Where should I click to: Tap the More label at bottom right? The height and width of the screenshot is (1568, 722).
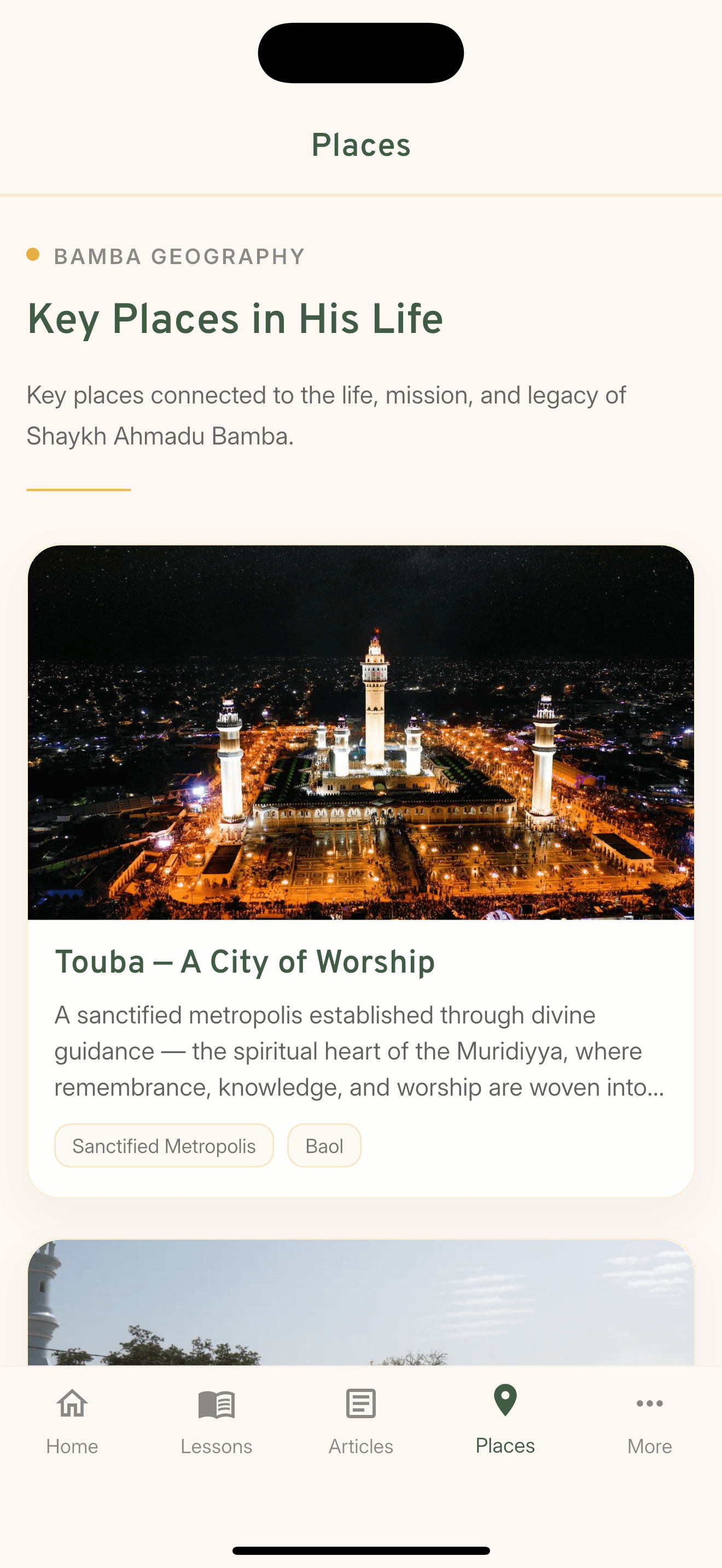649,1448
